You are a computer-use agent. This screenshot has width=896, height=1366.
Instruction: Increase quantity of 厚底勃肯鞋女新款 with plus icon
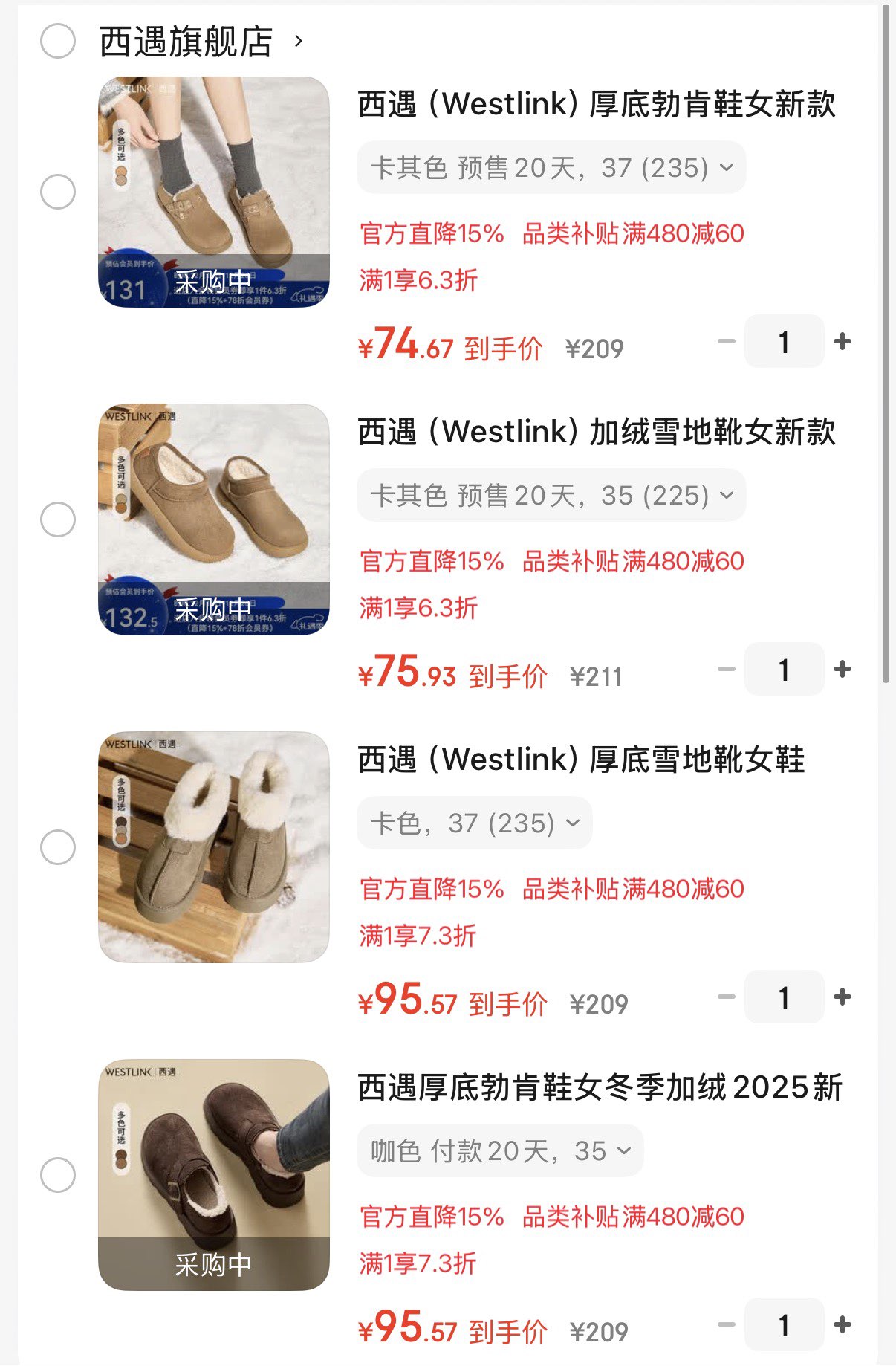842,341
